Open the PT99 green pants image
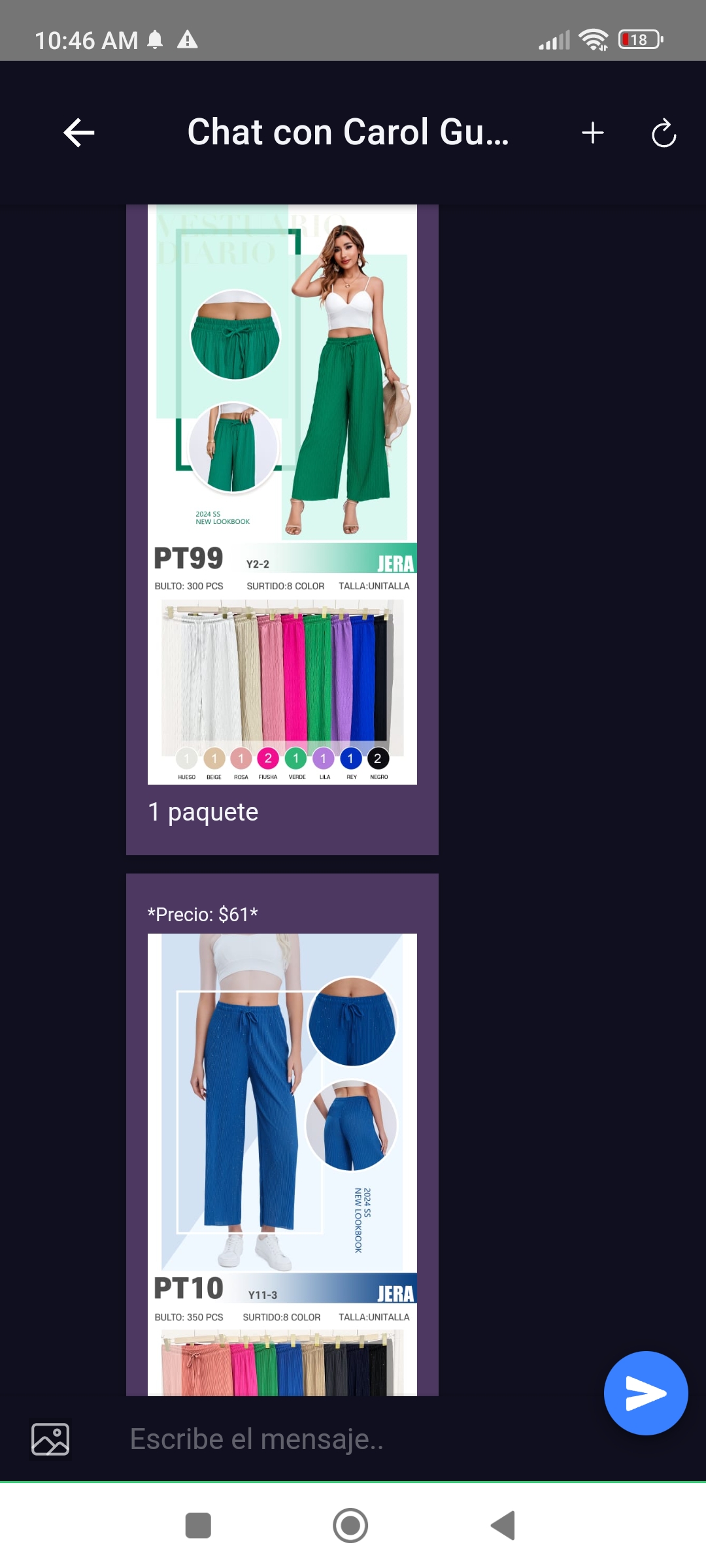This screenshot has height=1568, width=706. [x=282, y=495]
